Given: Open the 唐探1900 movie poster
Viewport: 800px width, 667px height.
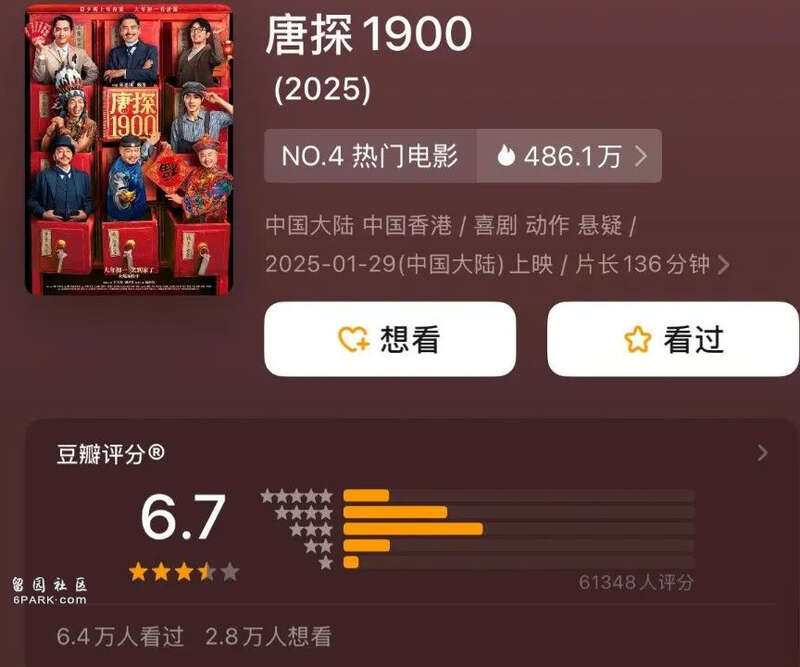Looking at the screenshot, I should (x=128, y=150).
